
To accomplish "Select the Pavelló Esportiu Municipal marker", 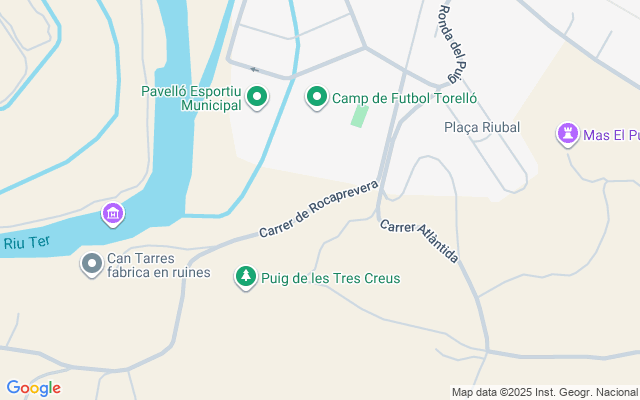I will click(257, 97).
